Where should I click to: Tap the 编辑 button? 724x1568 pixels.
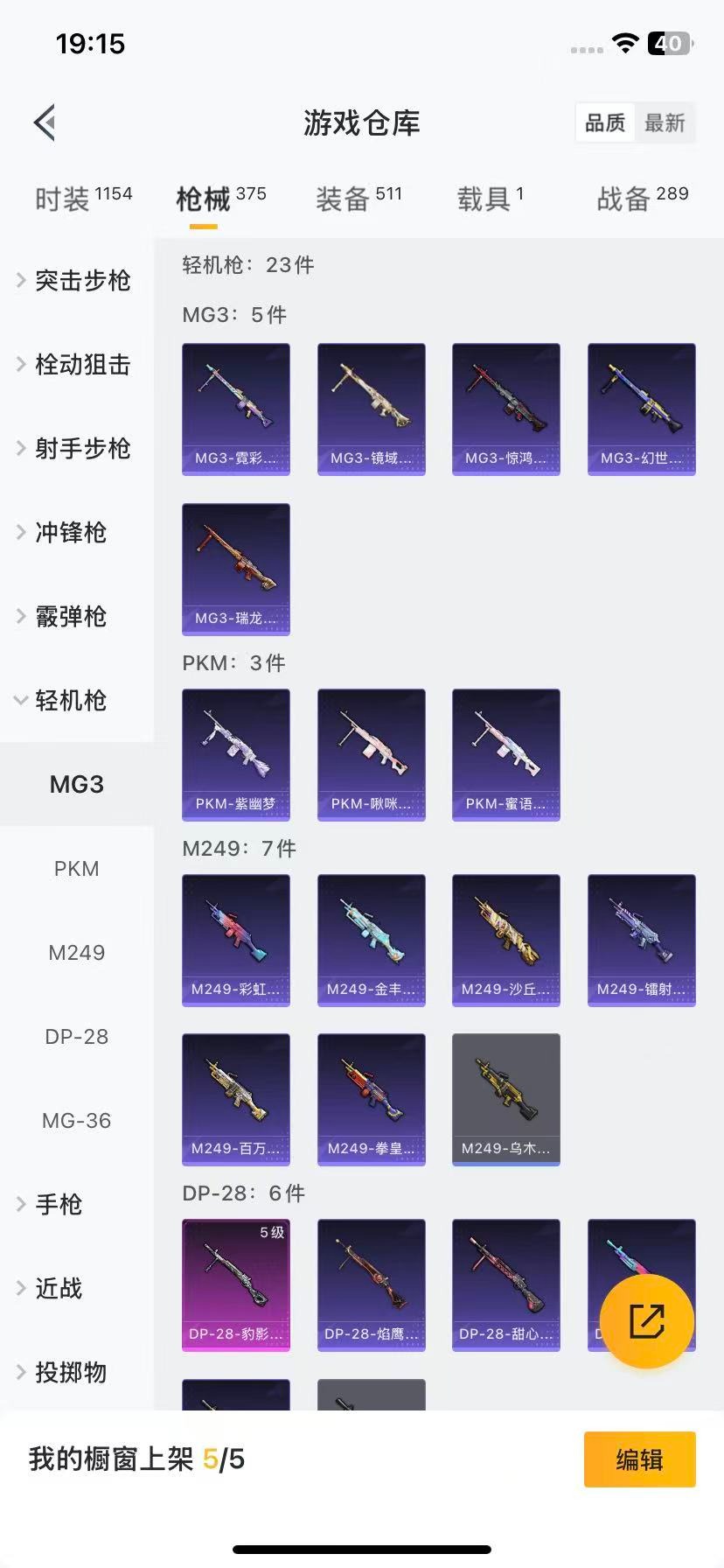[x=639, y=1459]
